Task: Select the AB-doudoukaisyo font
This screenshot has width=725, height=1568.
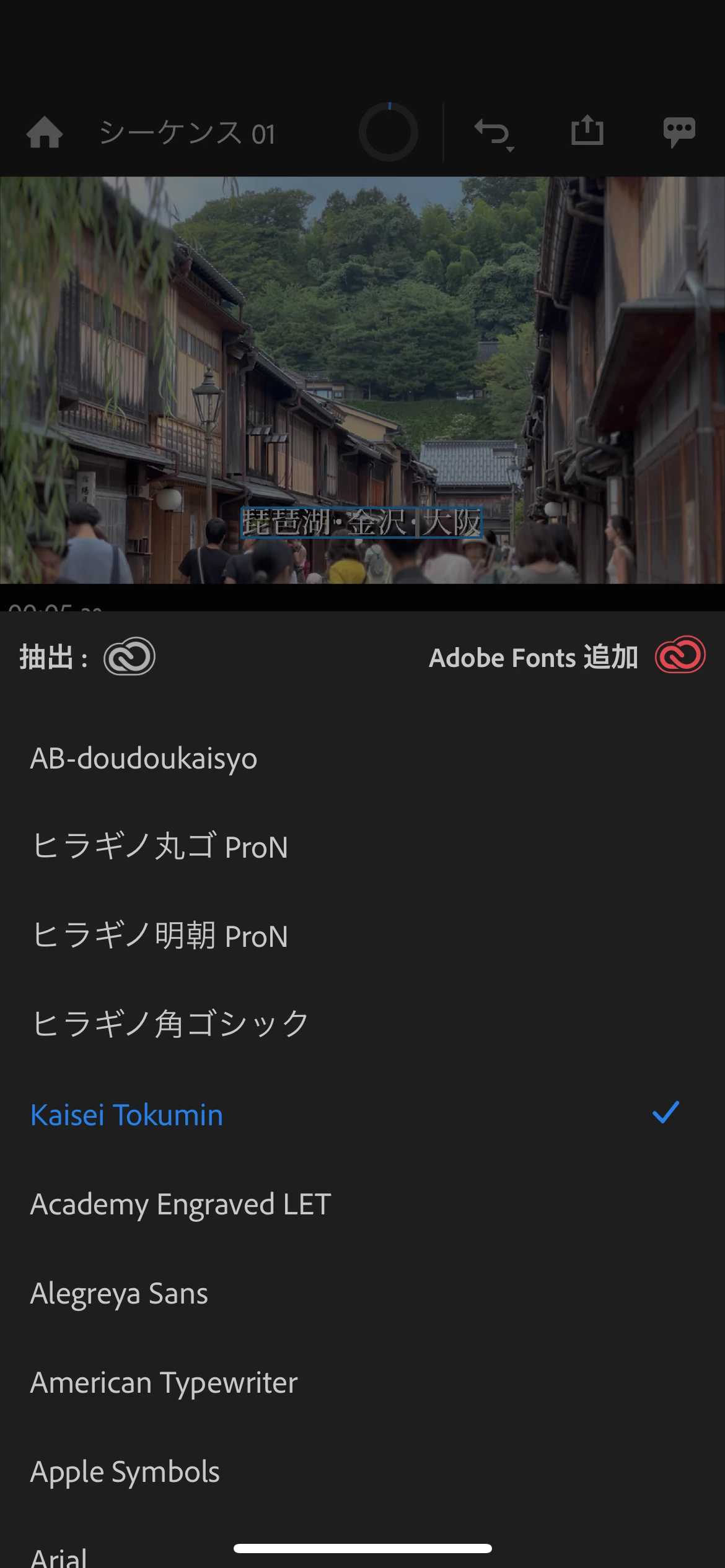Action: (144, 759)
